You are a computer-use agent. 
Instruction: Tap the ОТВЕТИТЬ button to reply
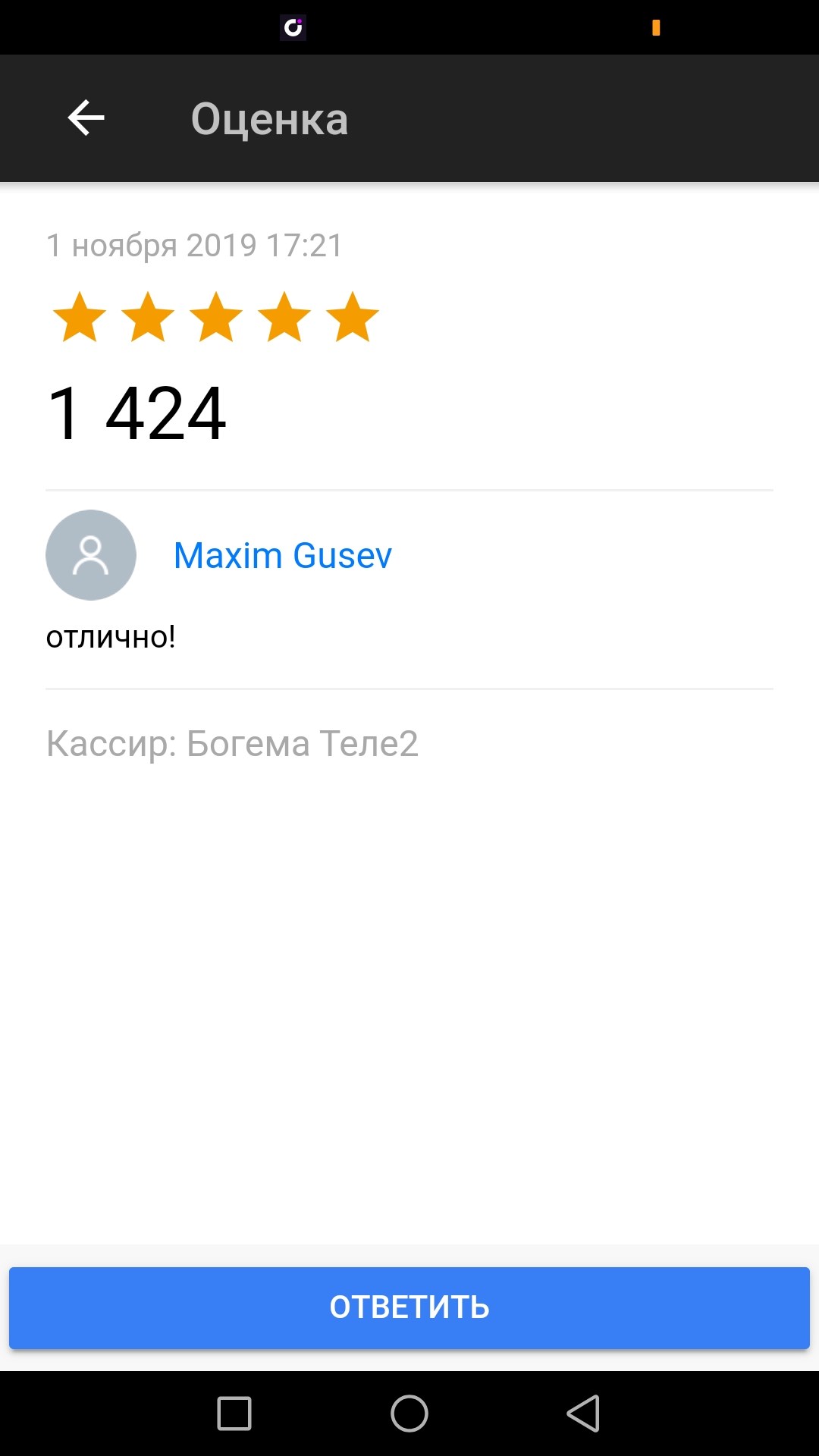[409, 1307]
